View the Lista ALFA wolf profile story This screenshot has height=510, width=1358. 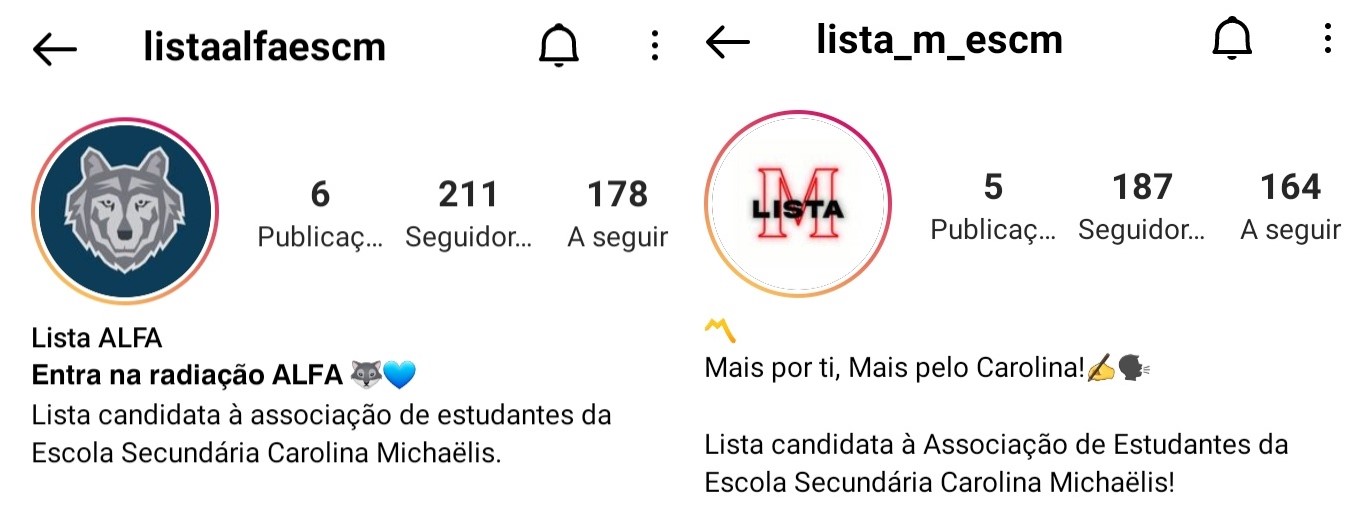tap(125, 210)
